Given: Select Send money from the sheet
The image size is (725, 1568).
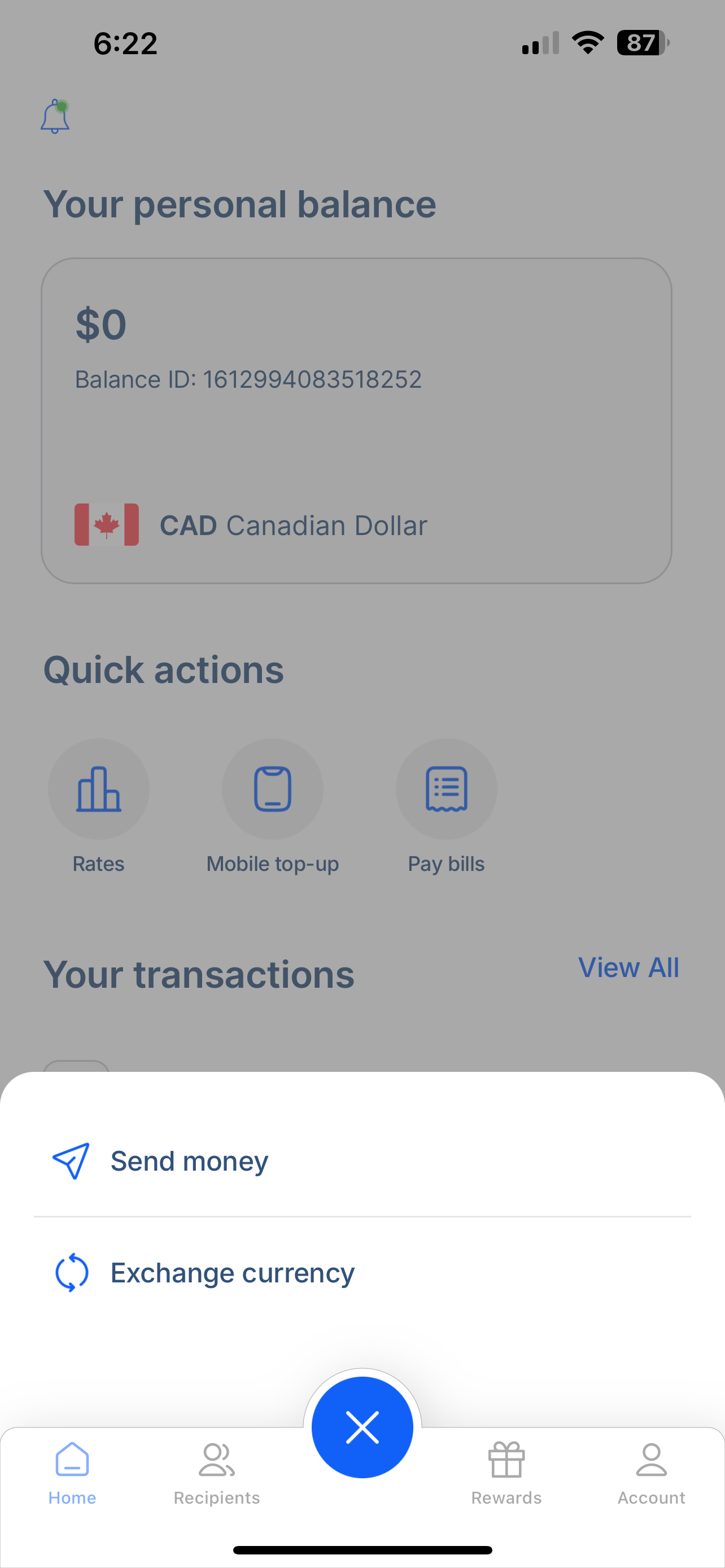Looking at the screenshot, I should [x=362, y=1161].
